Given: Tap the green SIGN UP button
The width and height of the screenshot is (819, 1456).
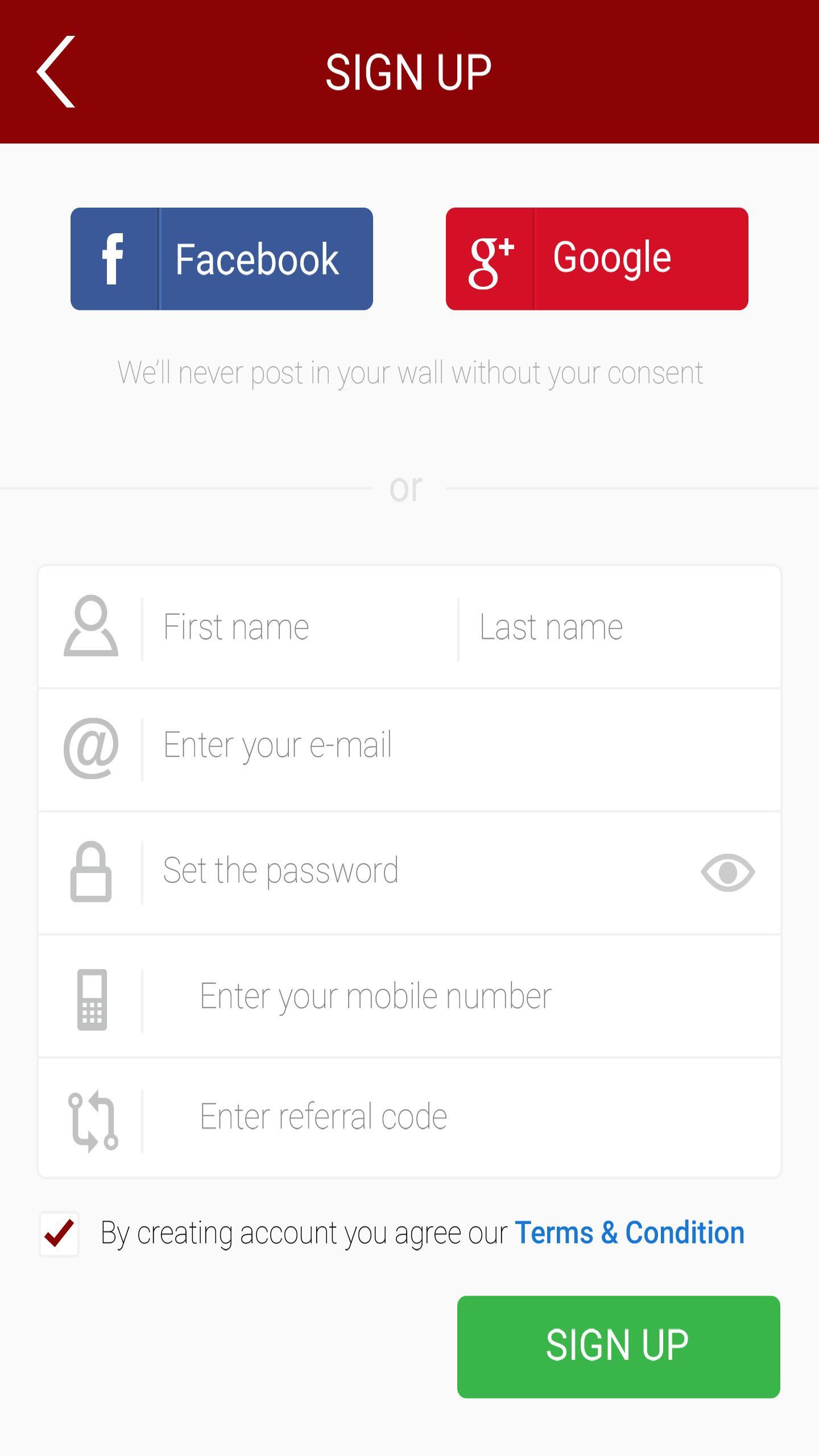Looking at the screenshot, I should [618, 1346].
